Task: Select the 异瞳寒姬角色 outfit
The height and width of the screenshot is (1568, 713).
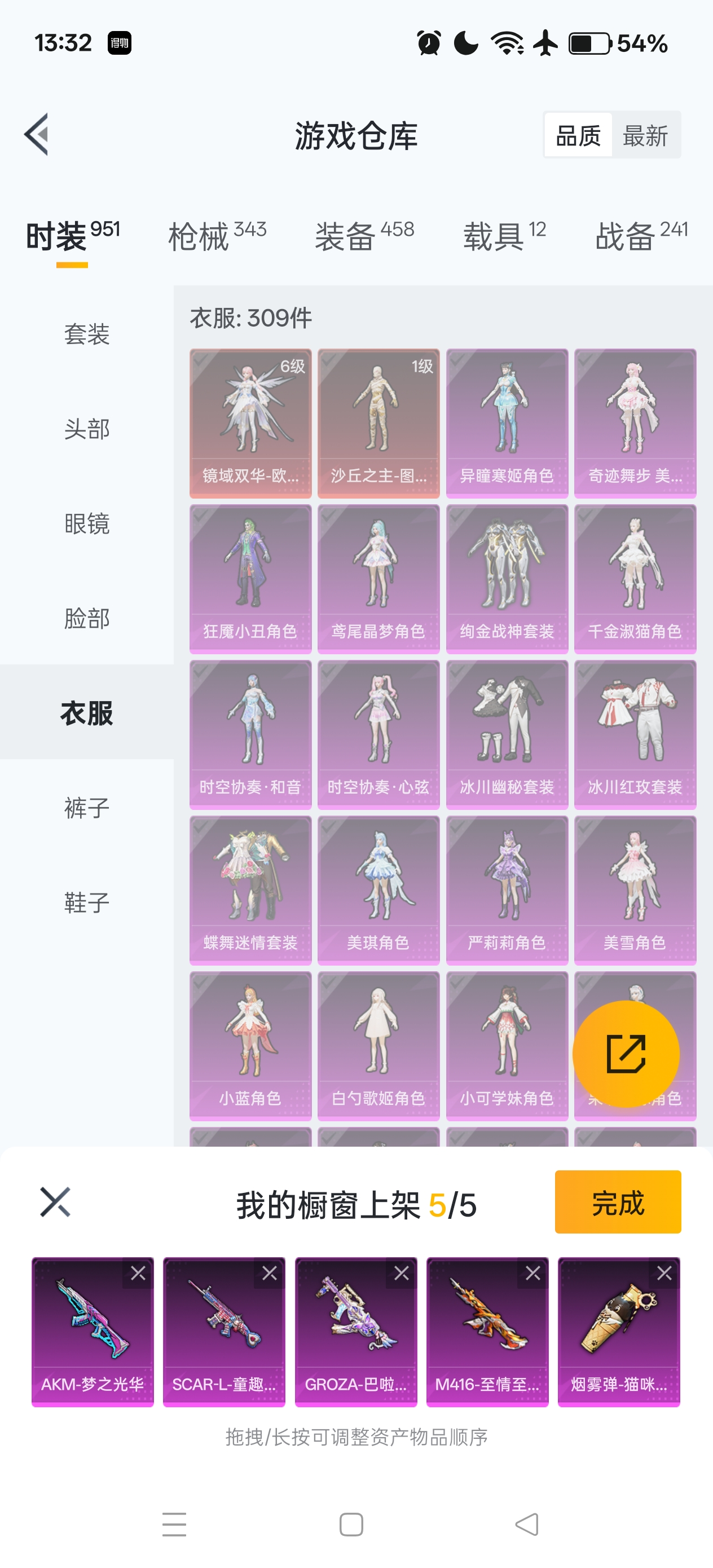Action: pyautogui.click(x=507, y=423)
